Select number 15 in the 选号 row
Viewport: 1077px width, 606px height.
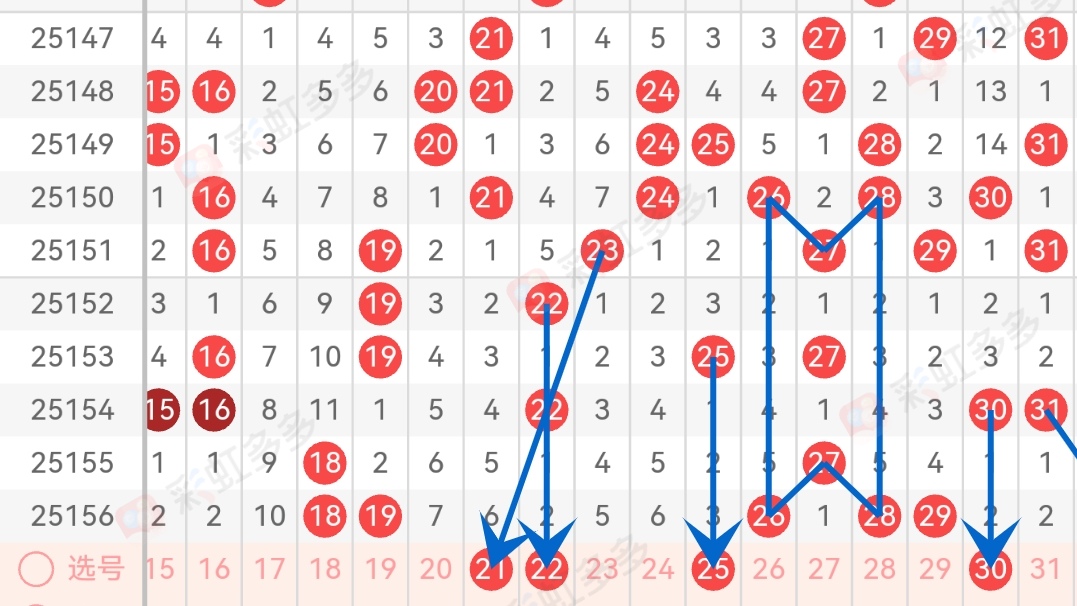[159, 569]
